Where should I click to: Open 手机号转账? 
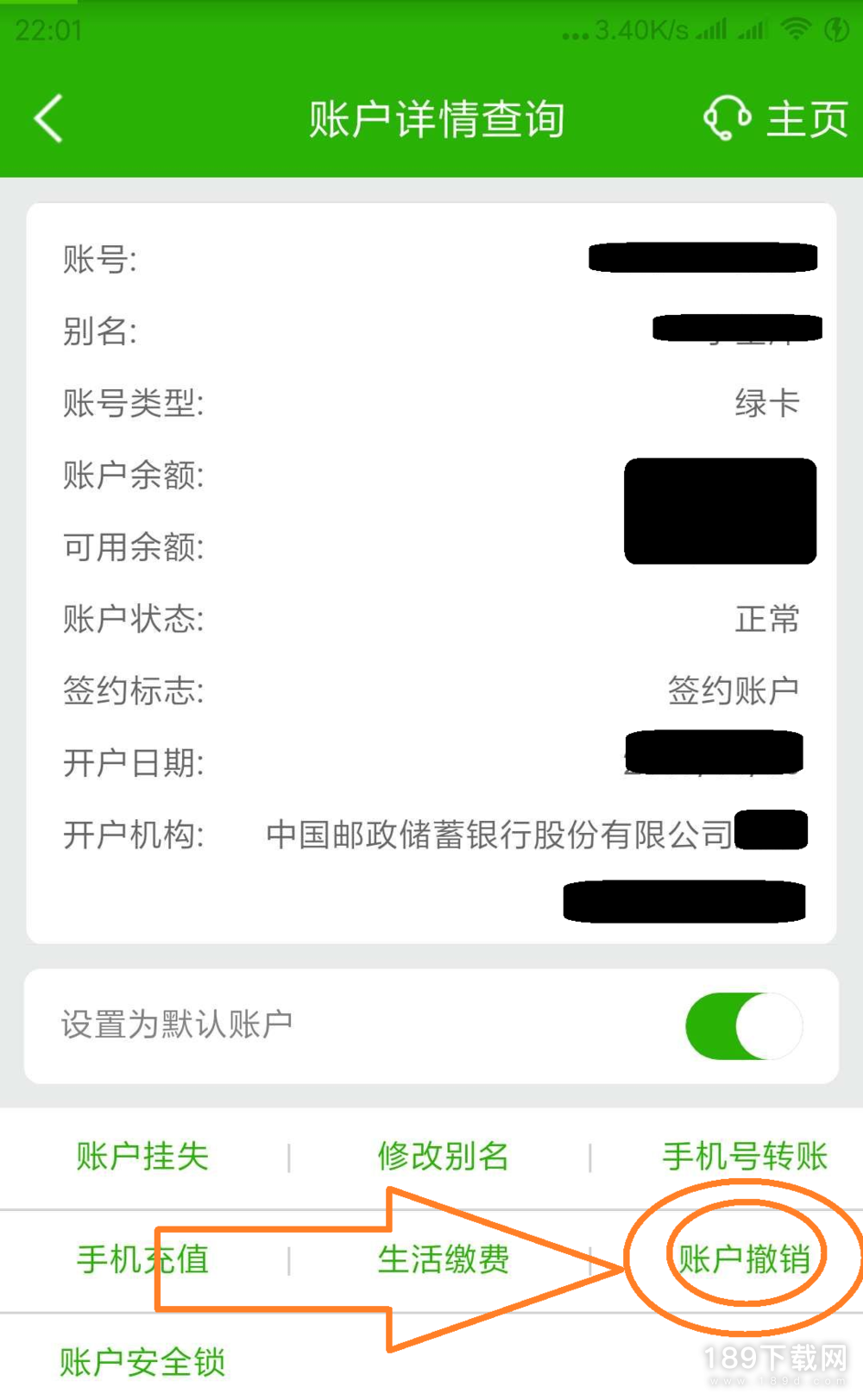(x=745, y=1157)
